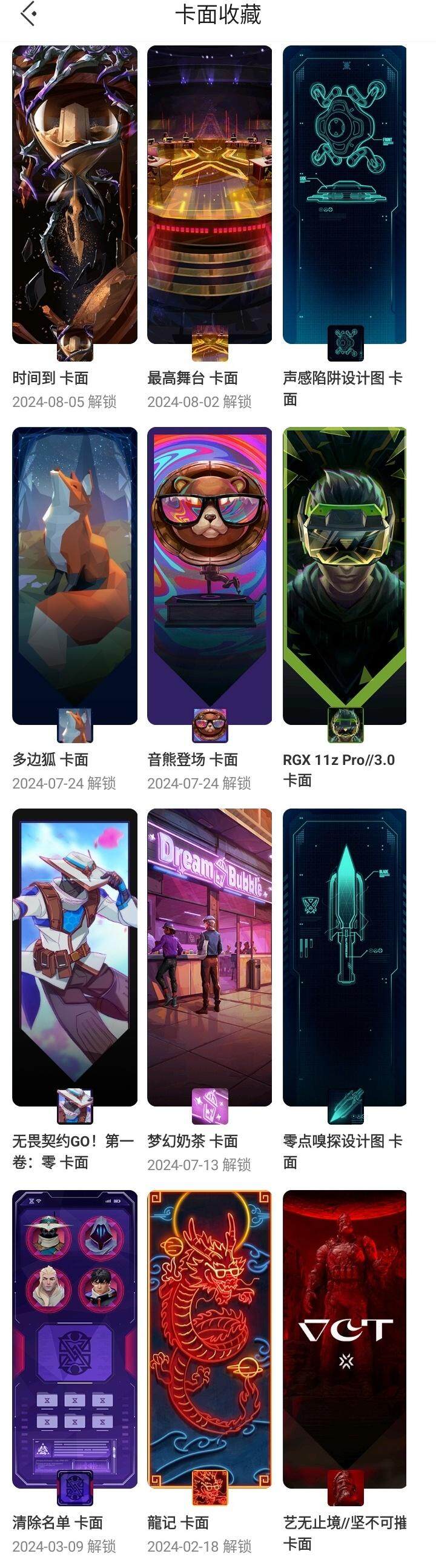Select the 声感陷阱设计图 卡面 card
The image size is (436, 1568).
click(345, 195)
